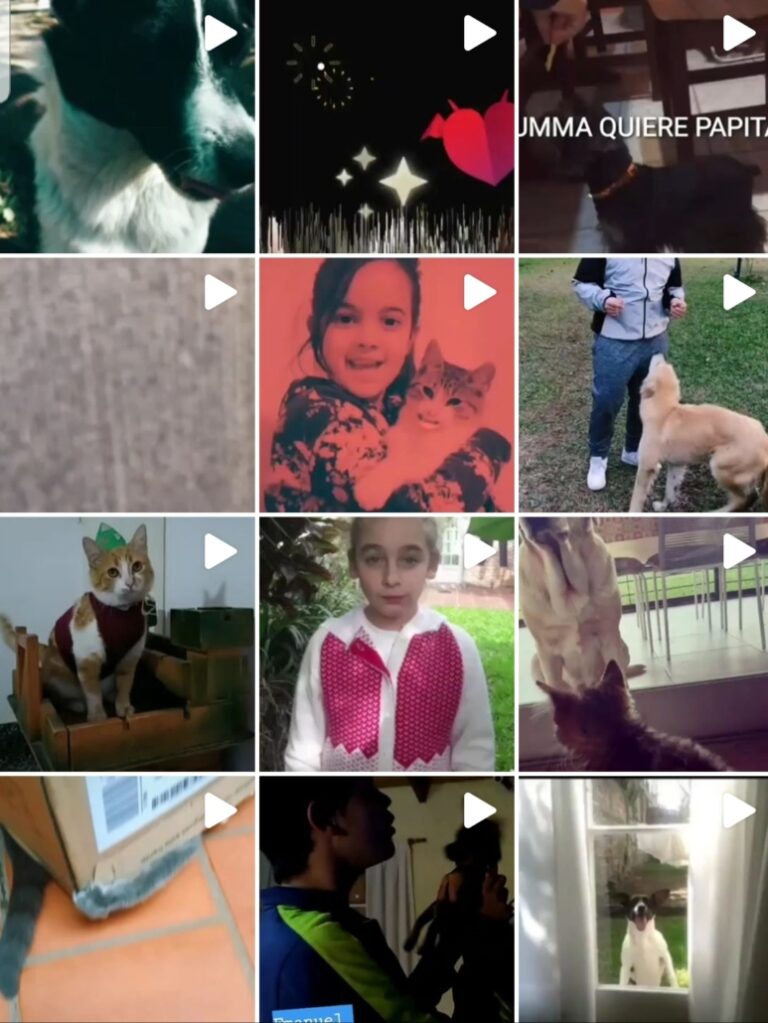768x1023 pixels.
Task: Open the 'UMMA QUIERE PAPITA' dog video
Action: (x=643, y=126)
